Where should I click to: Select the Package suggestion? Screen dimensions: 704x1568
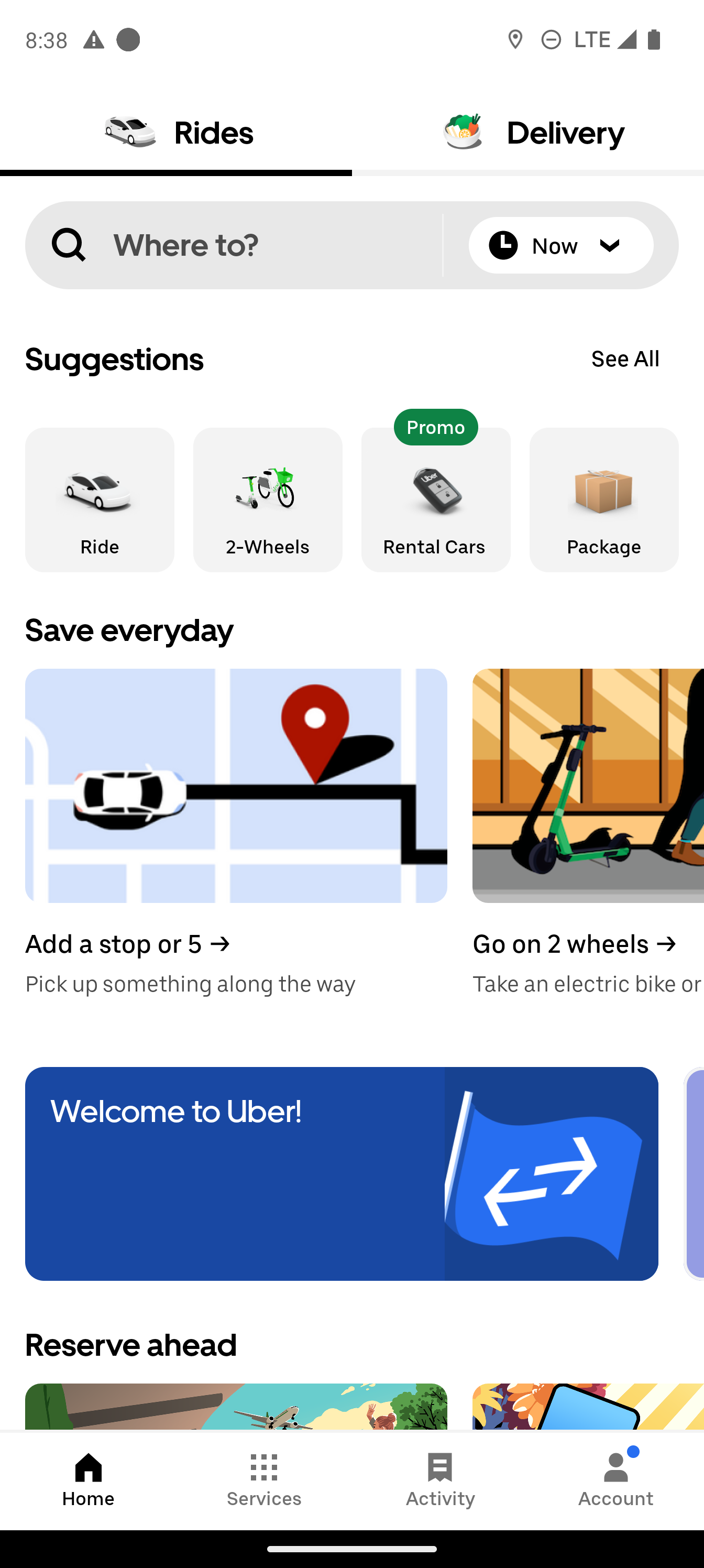click(x=603, y=500)
